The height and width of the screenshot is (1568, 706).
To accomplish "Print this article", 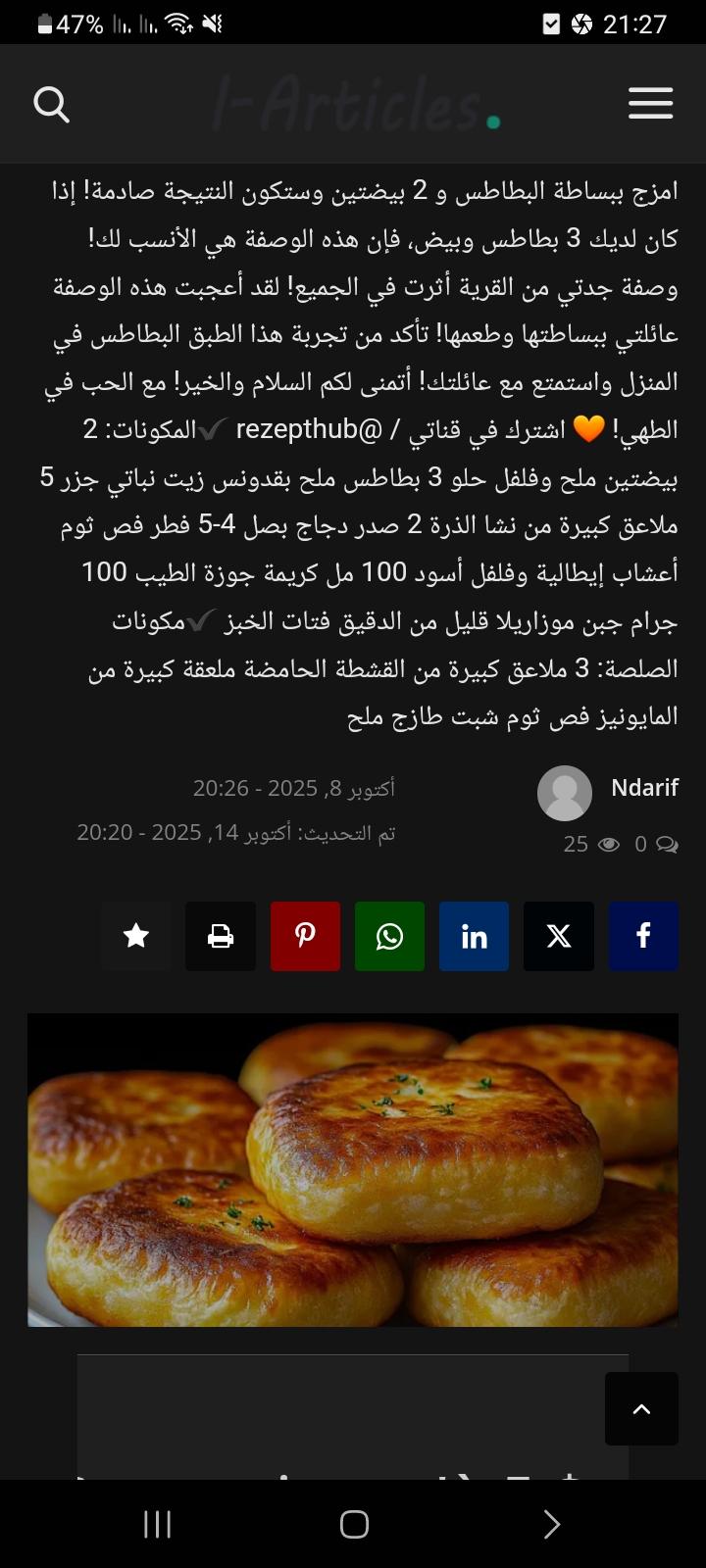I will click(x=221, y=936).
